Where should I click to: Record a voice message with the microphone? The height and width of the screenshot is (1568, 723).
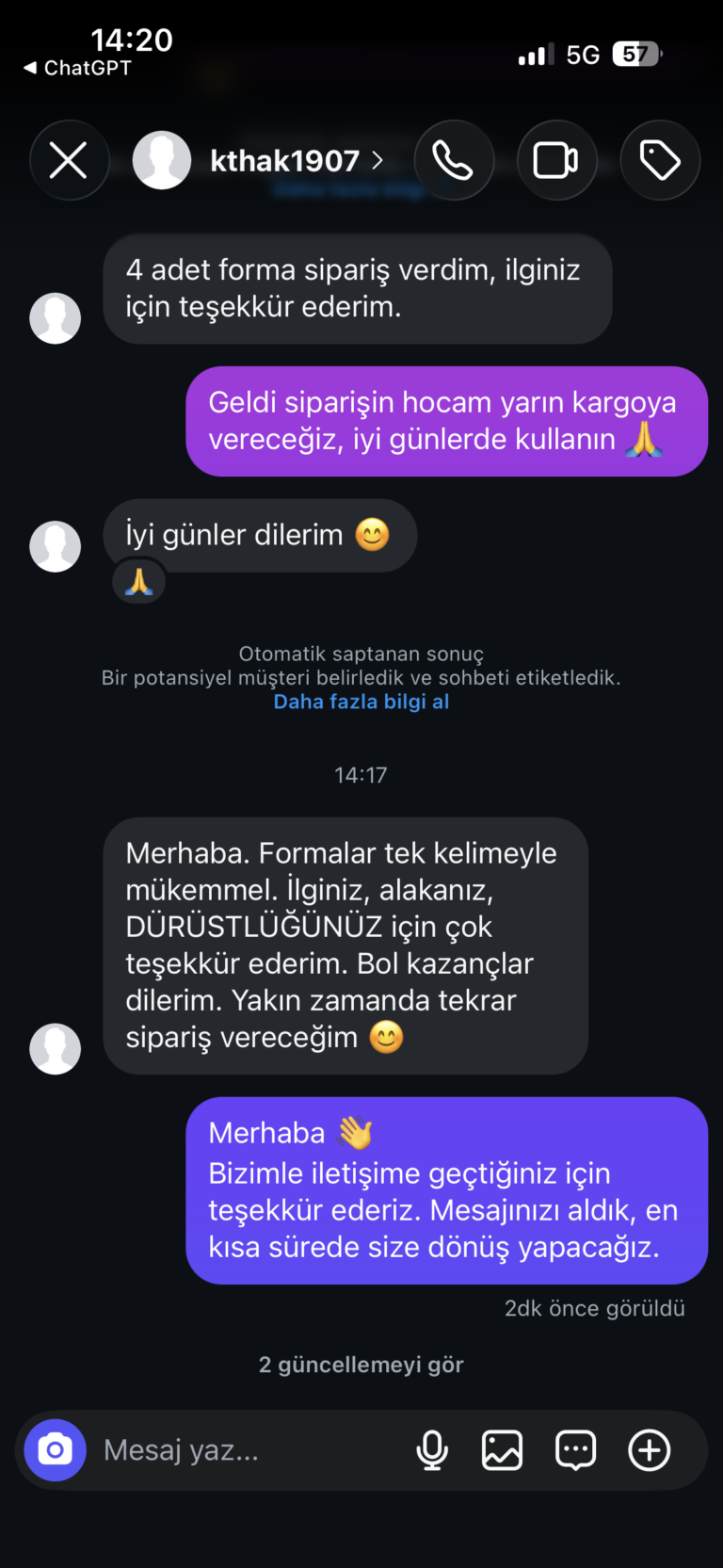[432, 1450]
